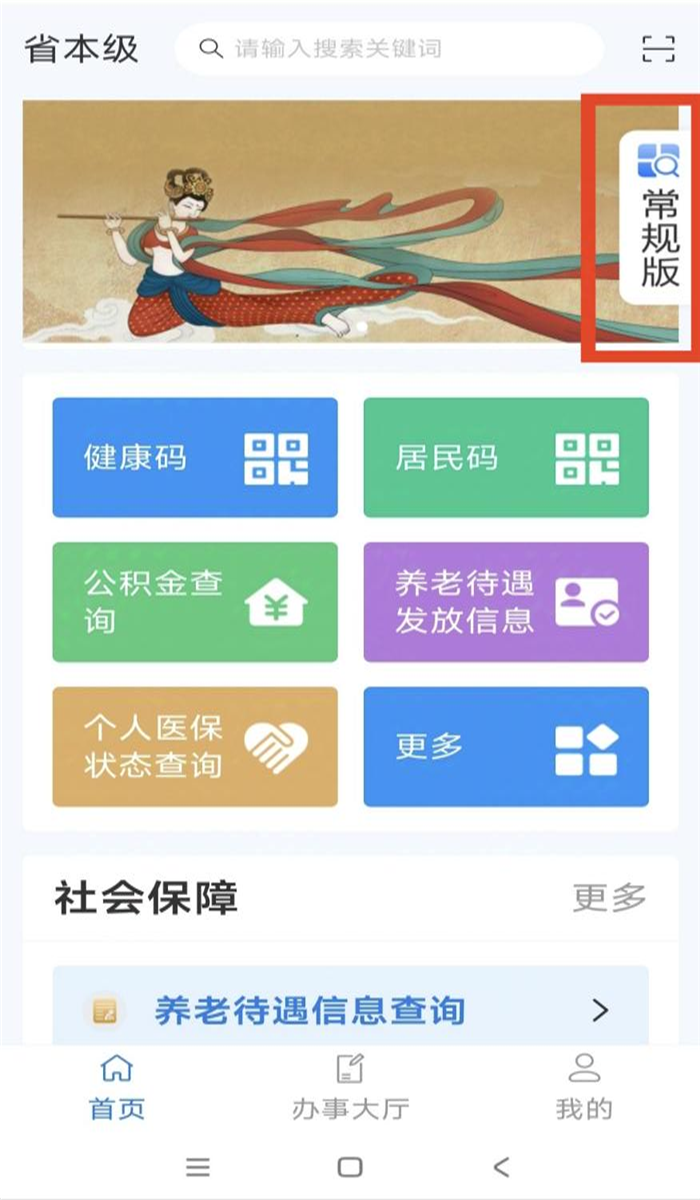Open the scan code icon
Viewport: 700px width, 1200px height.
[x=658, y=49]
